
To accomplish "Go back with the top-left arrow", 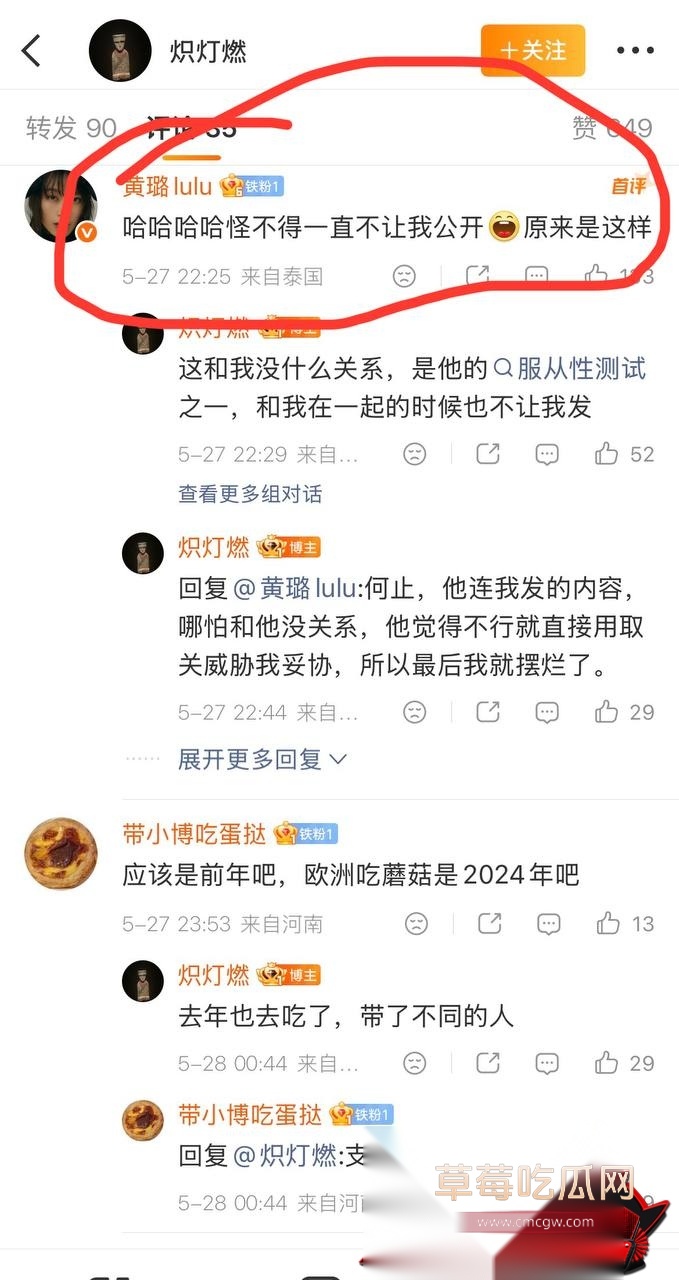I will (x=32, y=50).
